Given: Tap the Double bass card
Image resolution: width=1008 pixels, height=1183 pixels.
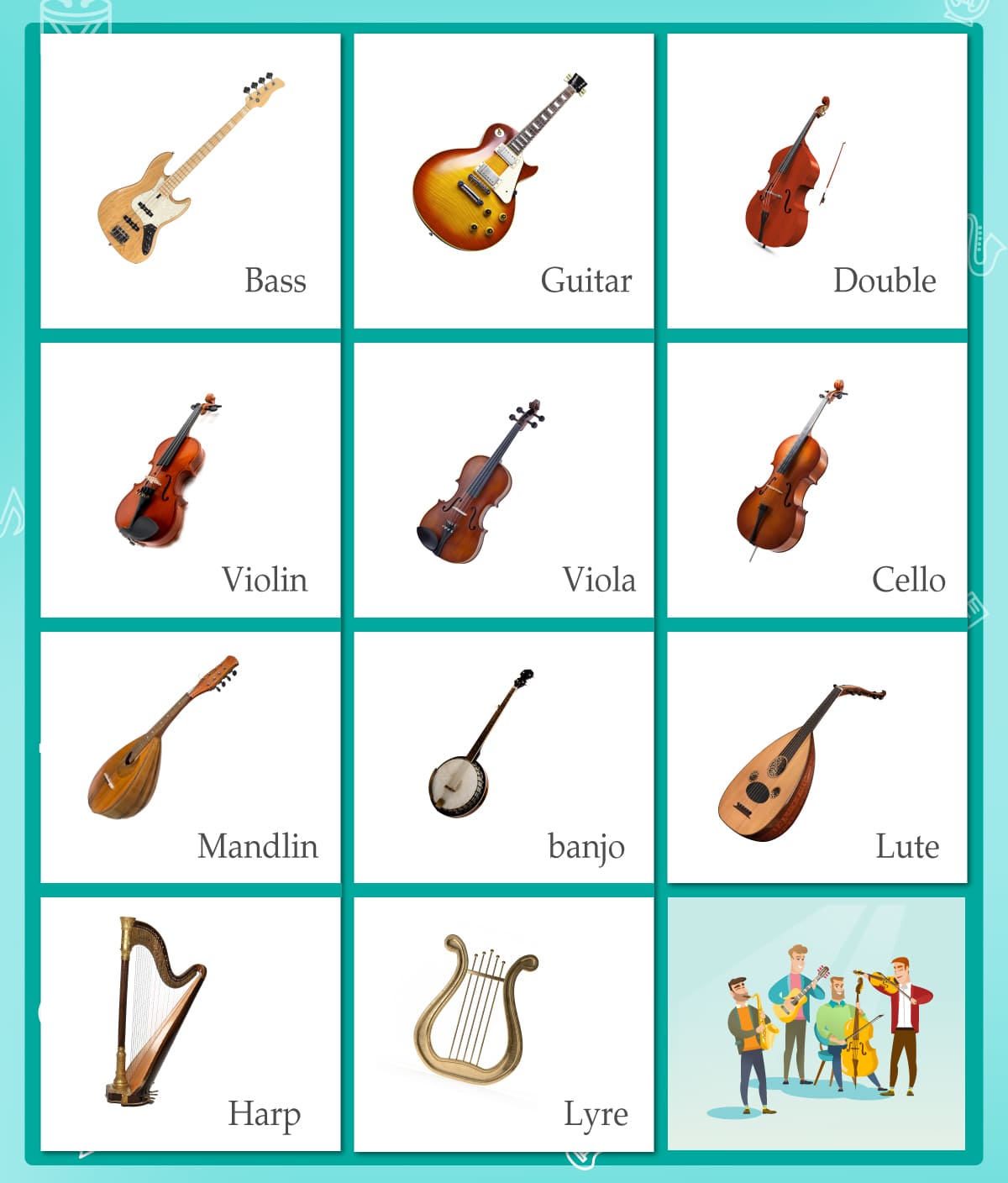Looking at the screenshot, I should (816, 181).
